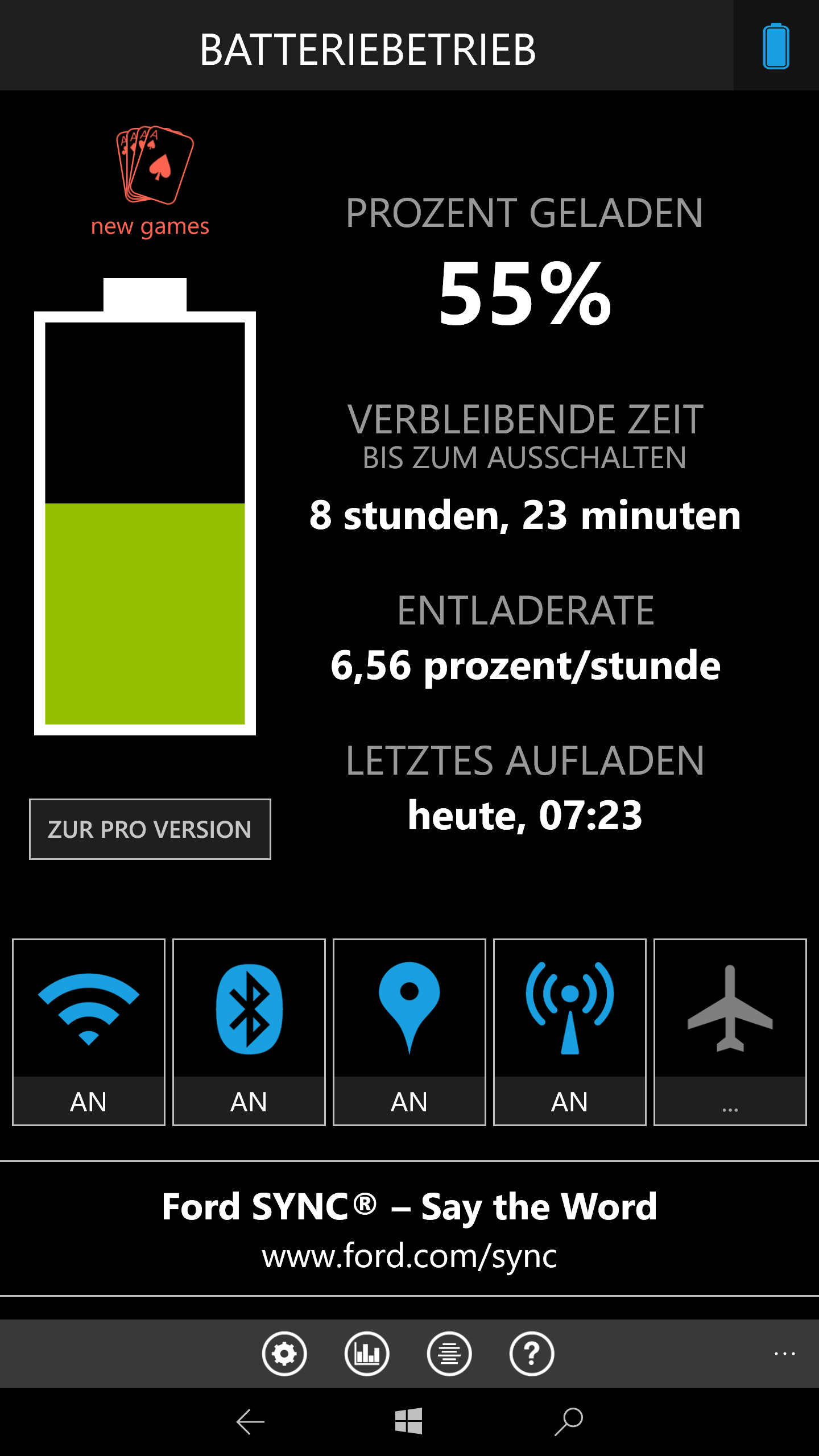The height and width of the screenshot is (1456, 819).
Task: Toggle the Bluetooth tile
Action: coord(249,1032)
